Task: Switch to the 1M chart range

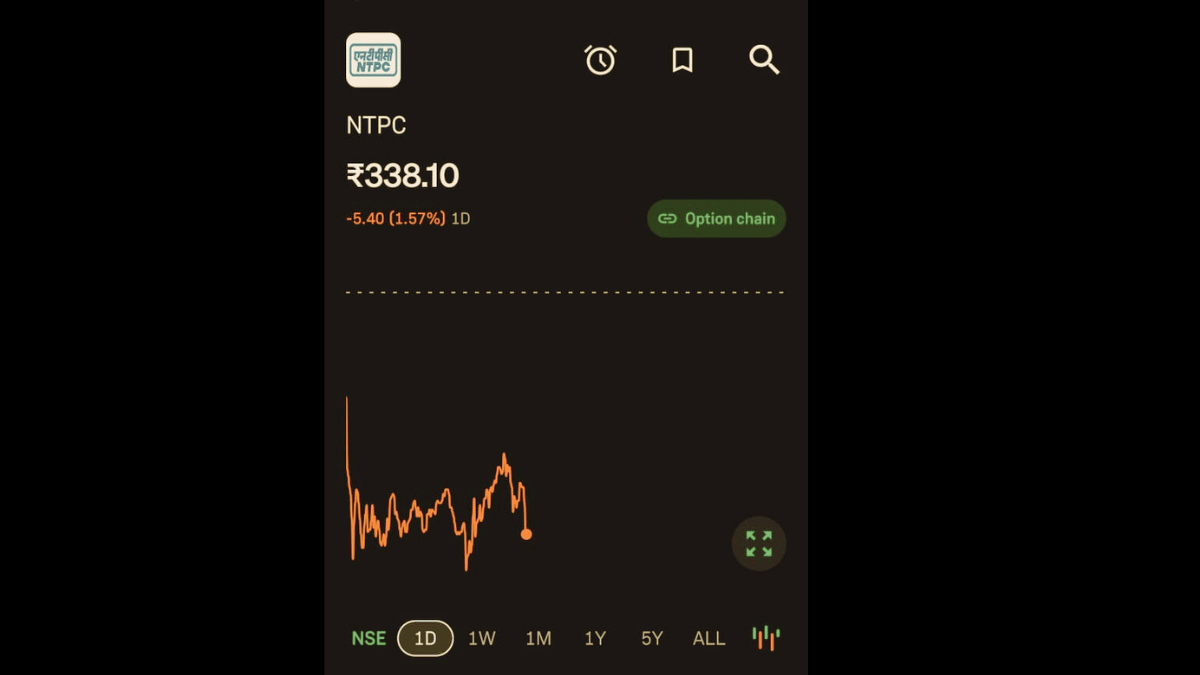Action: tap(538, 638)
